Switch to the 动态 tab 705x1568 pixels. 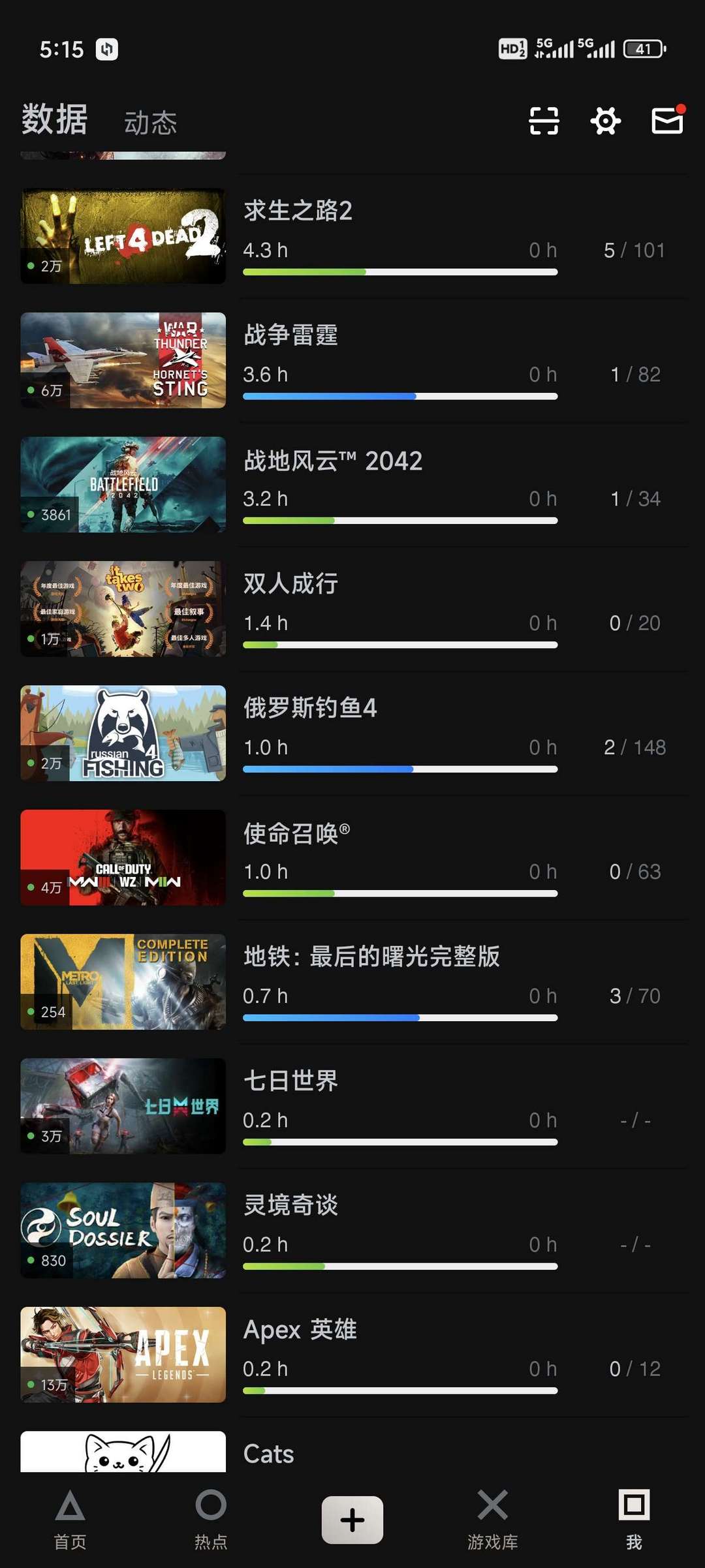(151, 123)
